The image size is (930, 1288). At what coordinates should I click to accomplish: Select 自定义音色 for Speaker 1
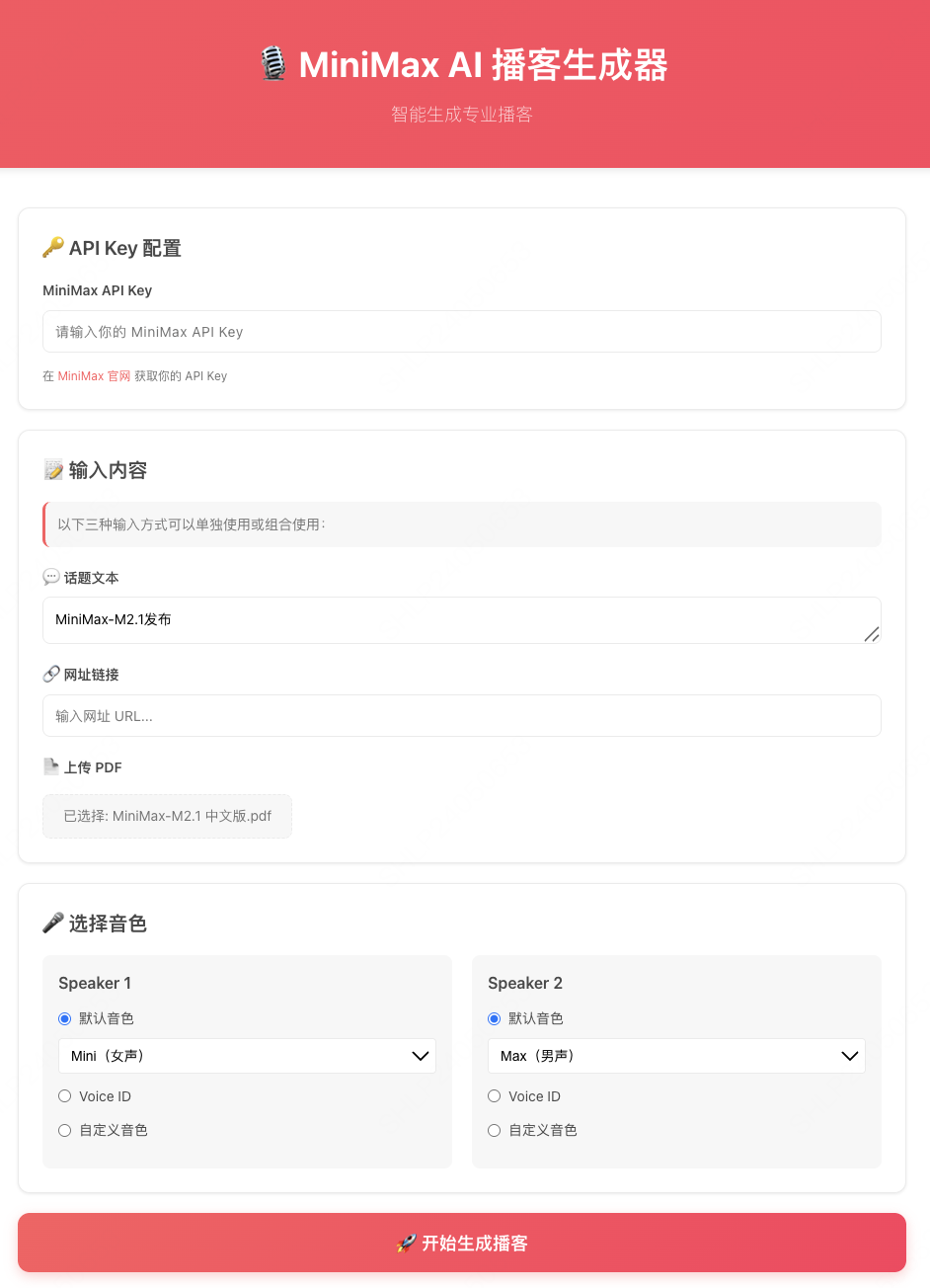pyautogui.click(x=65, y=1130)
